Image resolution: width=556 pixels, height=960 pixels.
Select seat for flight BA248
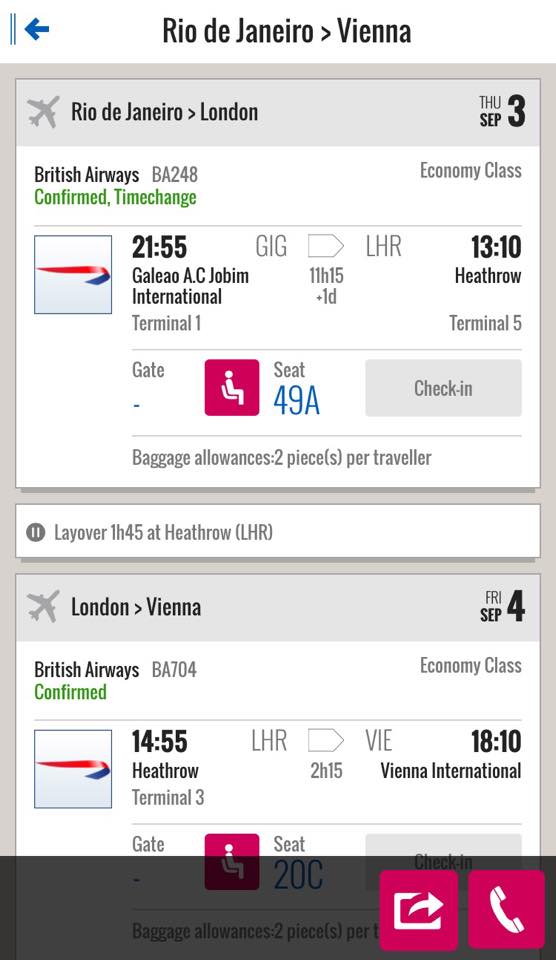coord(231,388)
